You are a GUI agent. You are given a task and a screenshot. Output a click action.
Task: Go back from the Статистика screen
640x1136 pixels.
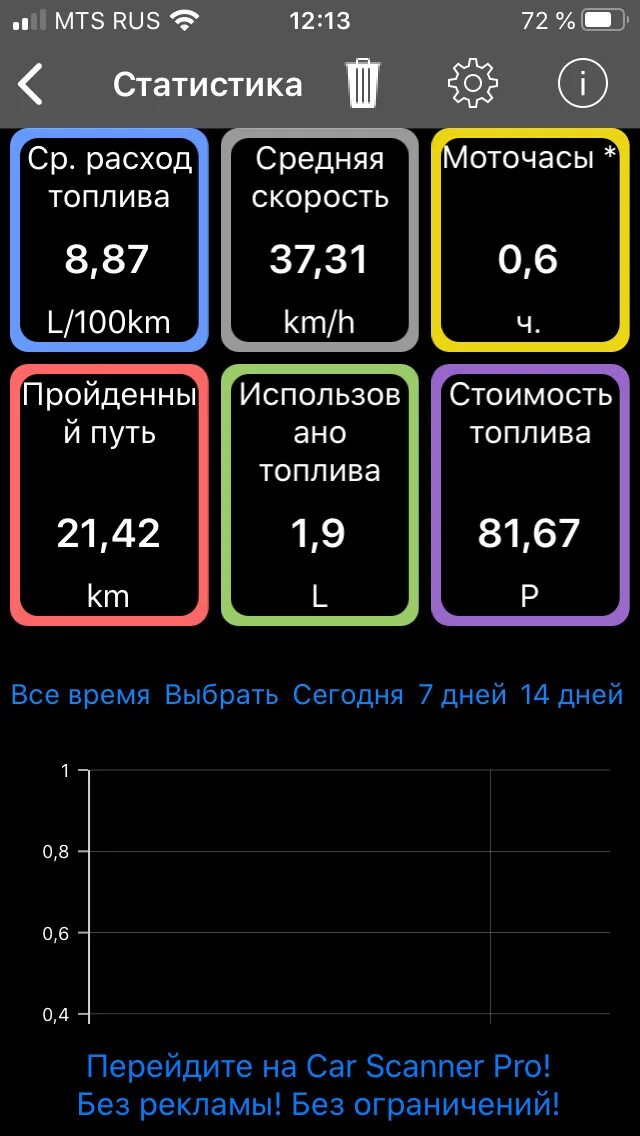[x=32, y=84]
